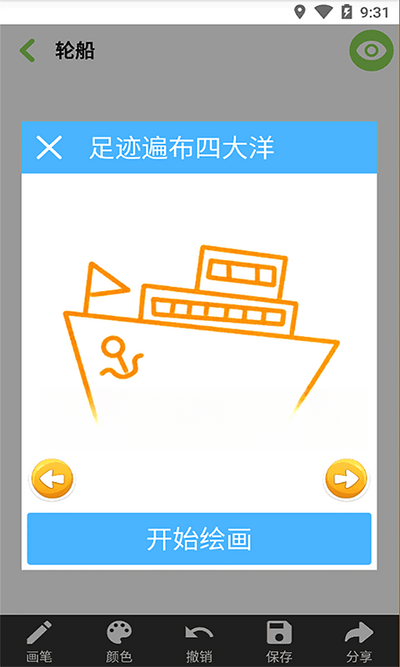Show the next drawing with right arrow
This screenshot has width=400, height=667.
pos(346,479)
